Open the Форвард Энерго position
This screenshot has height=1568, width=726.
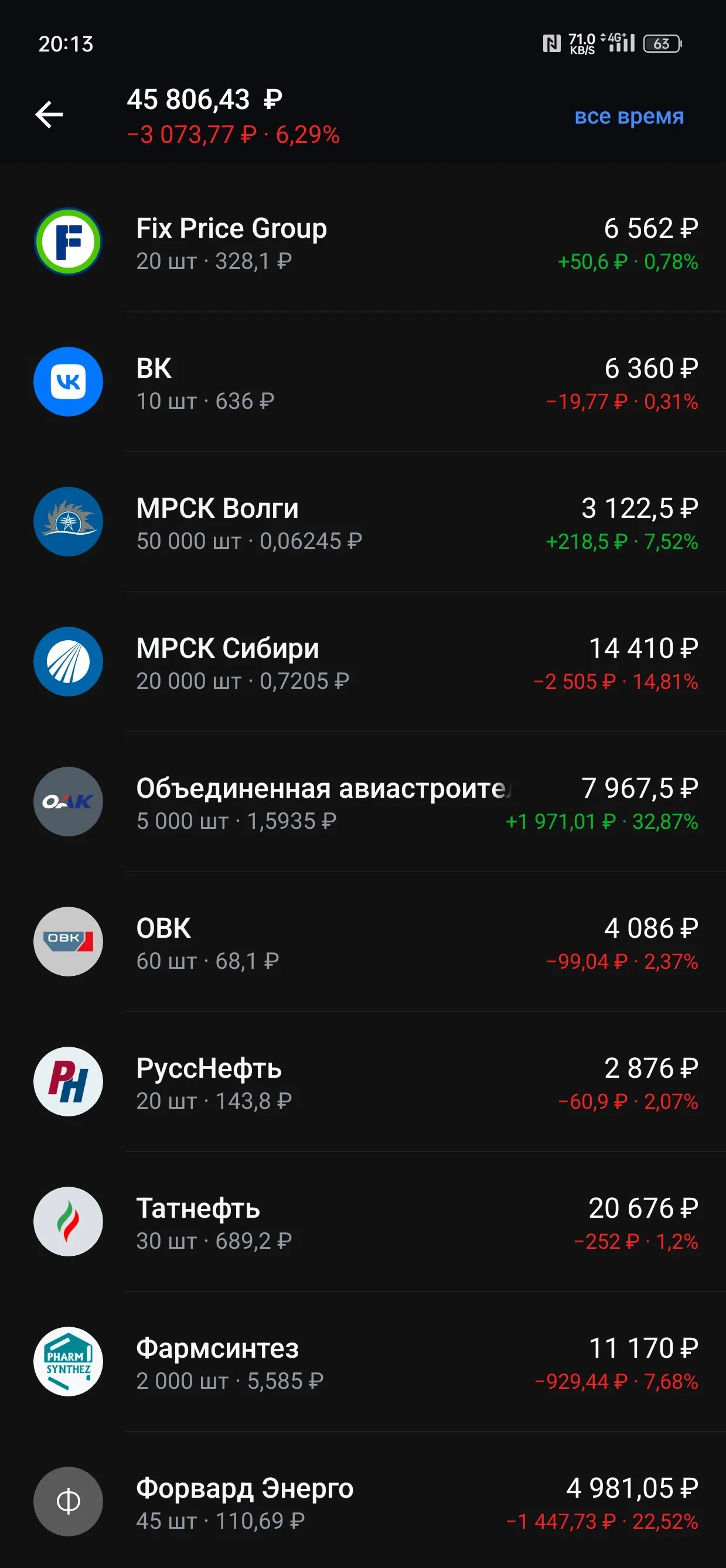[x=363, y=1501]
